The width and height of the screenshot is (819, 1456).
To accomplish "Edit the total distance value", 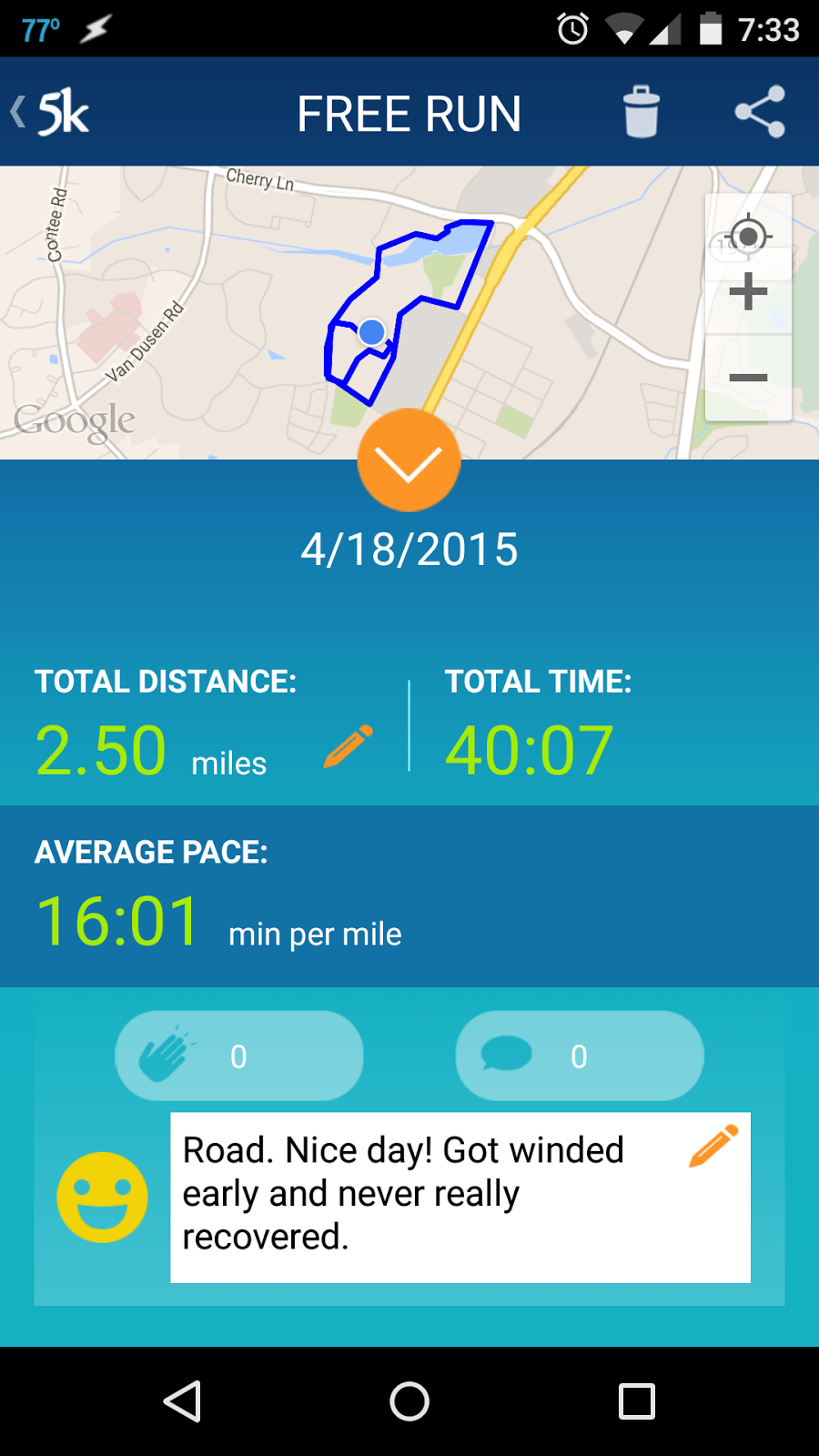I will [349, 746].
